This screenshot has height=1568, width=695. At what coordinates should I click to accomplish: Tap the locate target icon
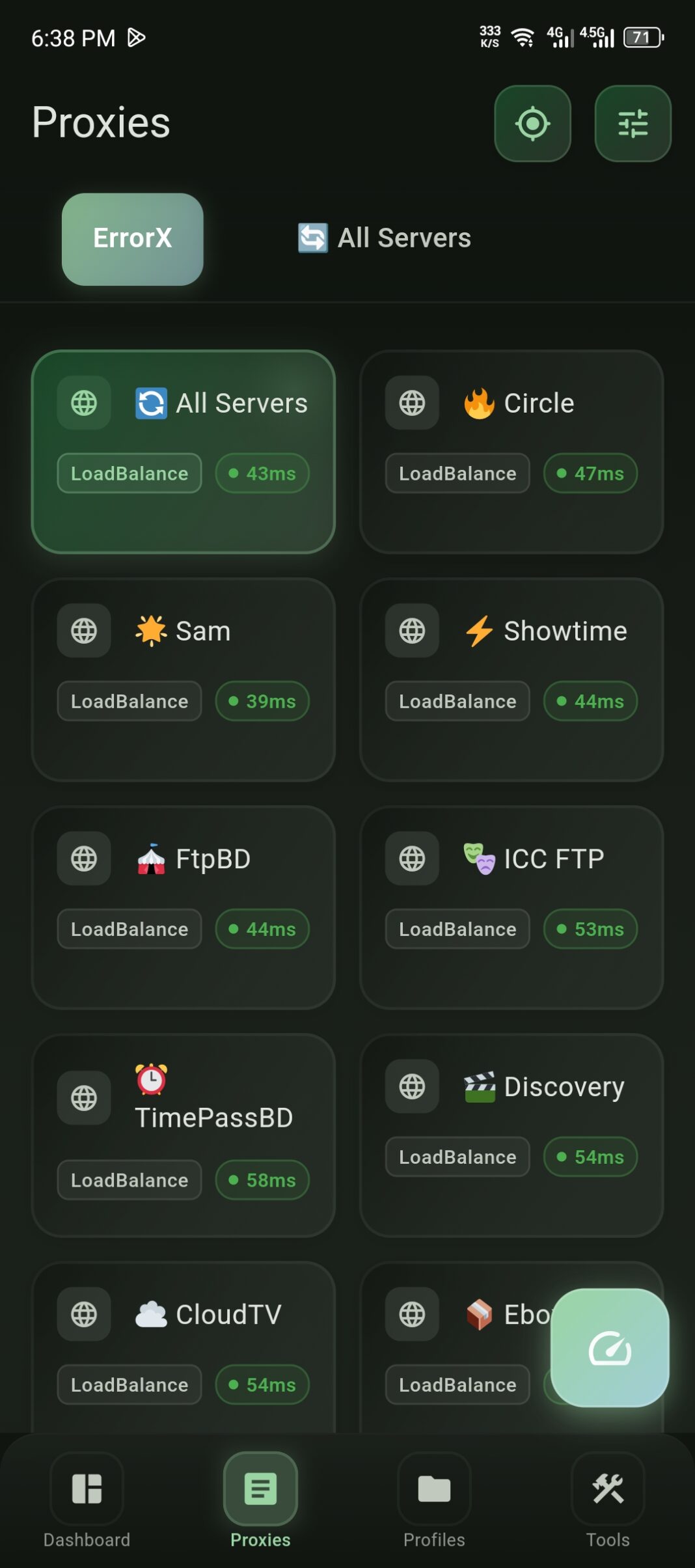[x=532, y=124]
